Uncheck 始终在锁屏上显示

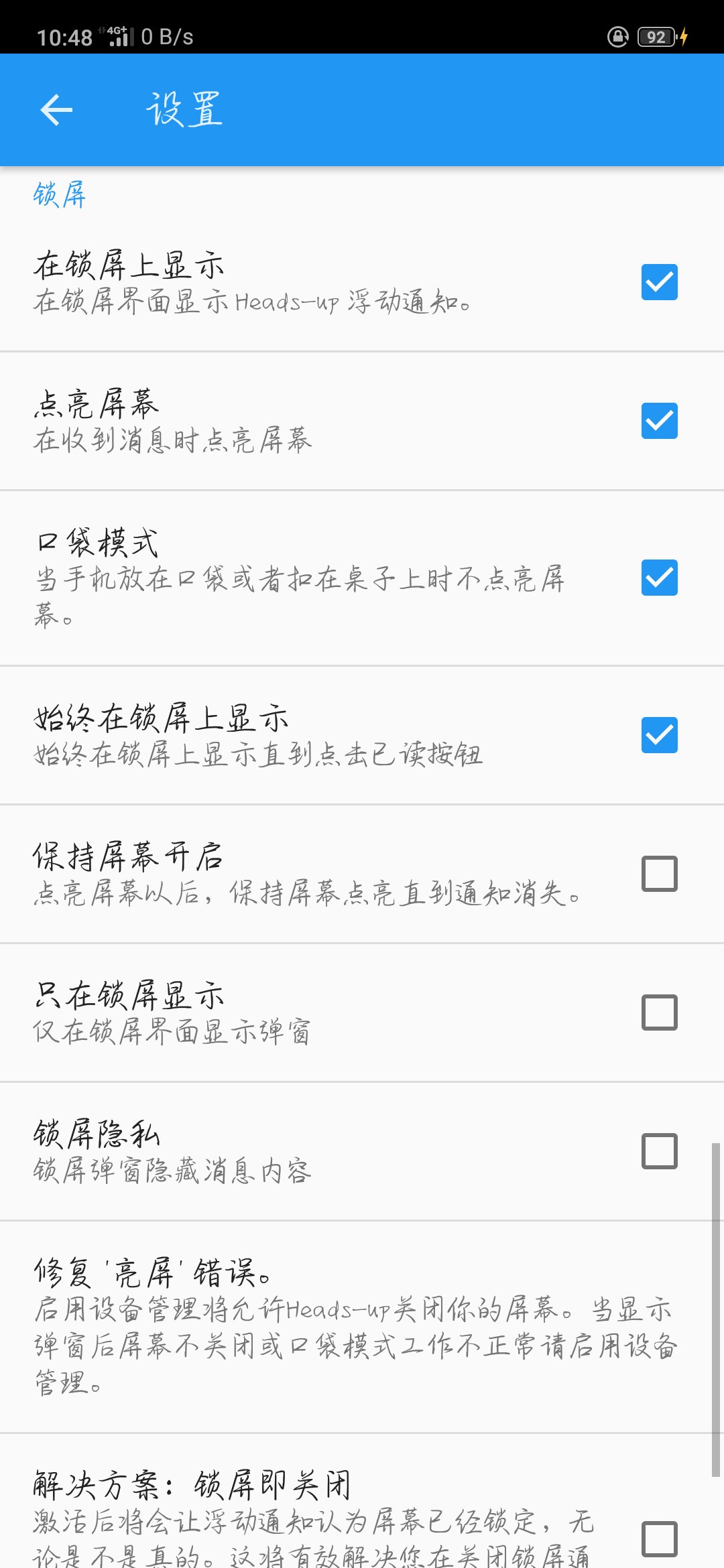pos(659,735)
